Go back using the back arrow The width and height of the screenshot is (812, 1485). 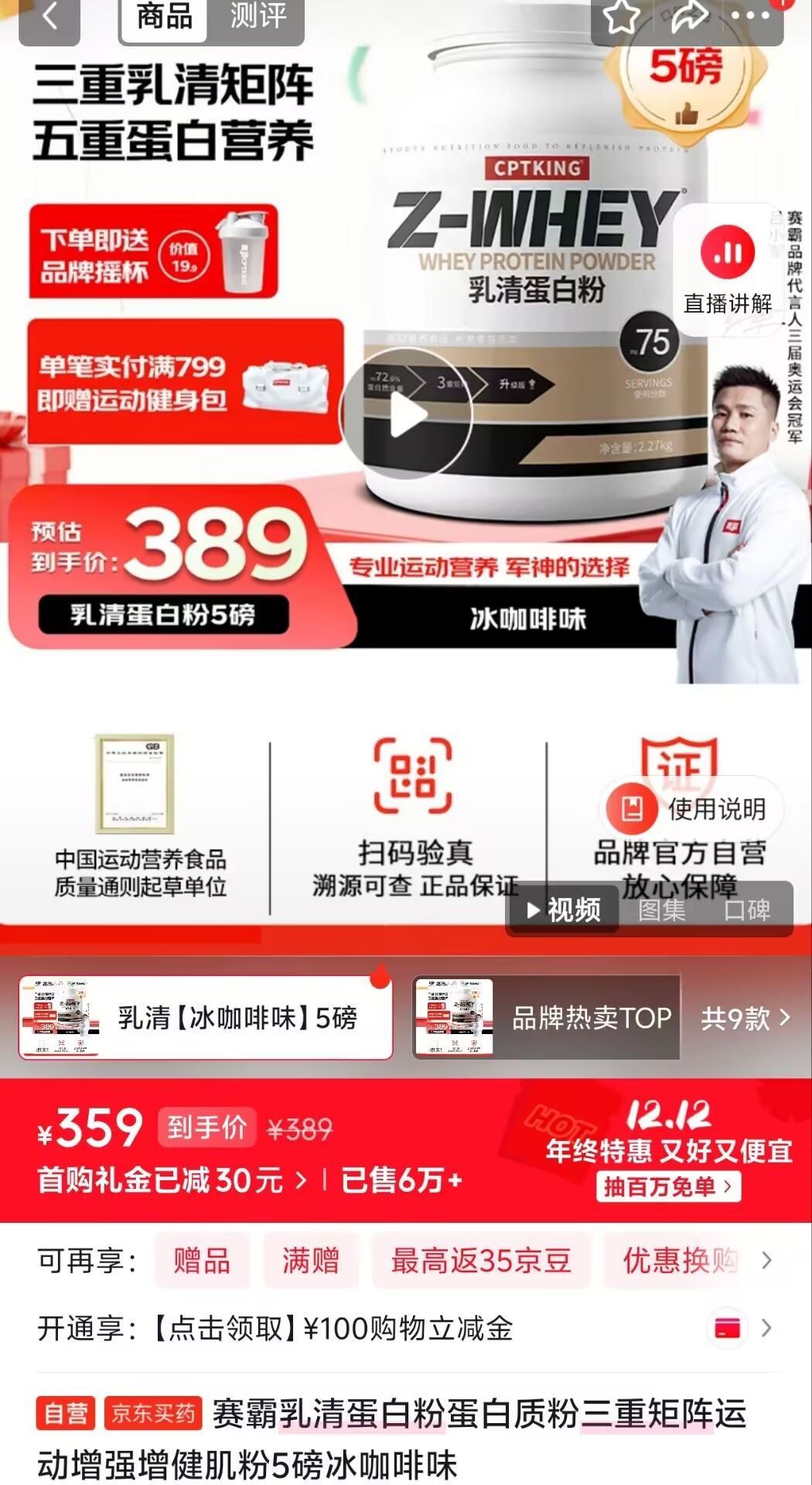coord(49,17)
